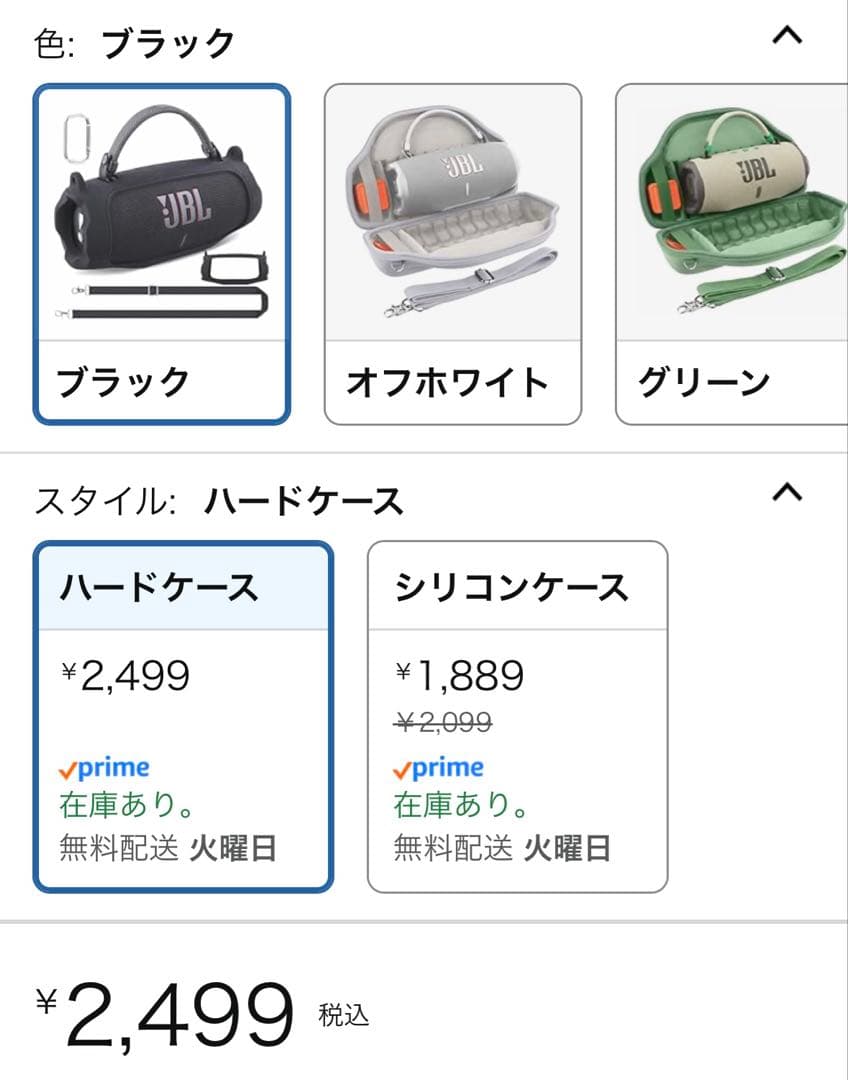Click the Prime checkmark icon on hard case
The width and height of the screenshot is (848, 1080).
pyautogui.click(x=69, y=768)
